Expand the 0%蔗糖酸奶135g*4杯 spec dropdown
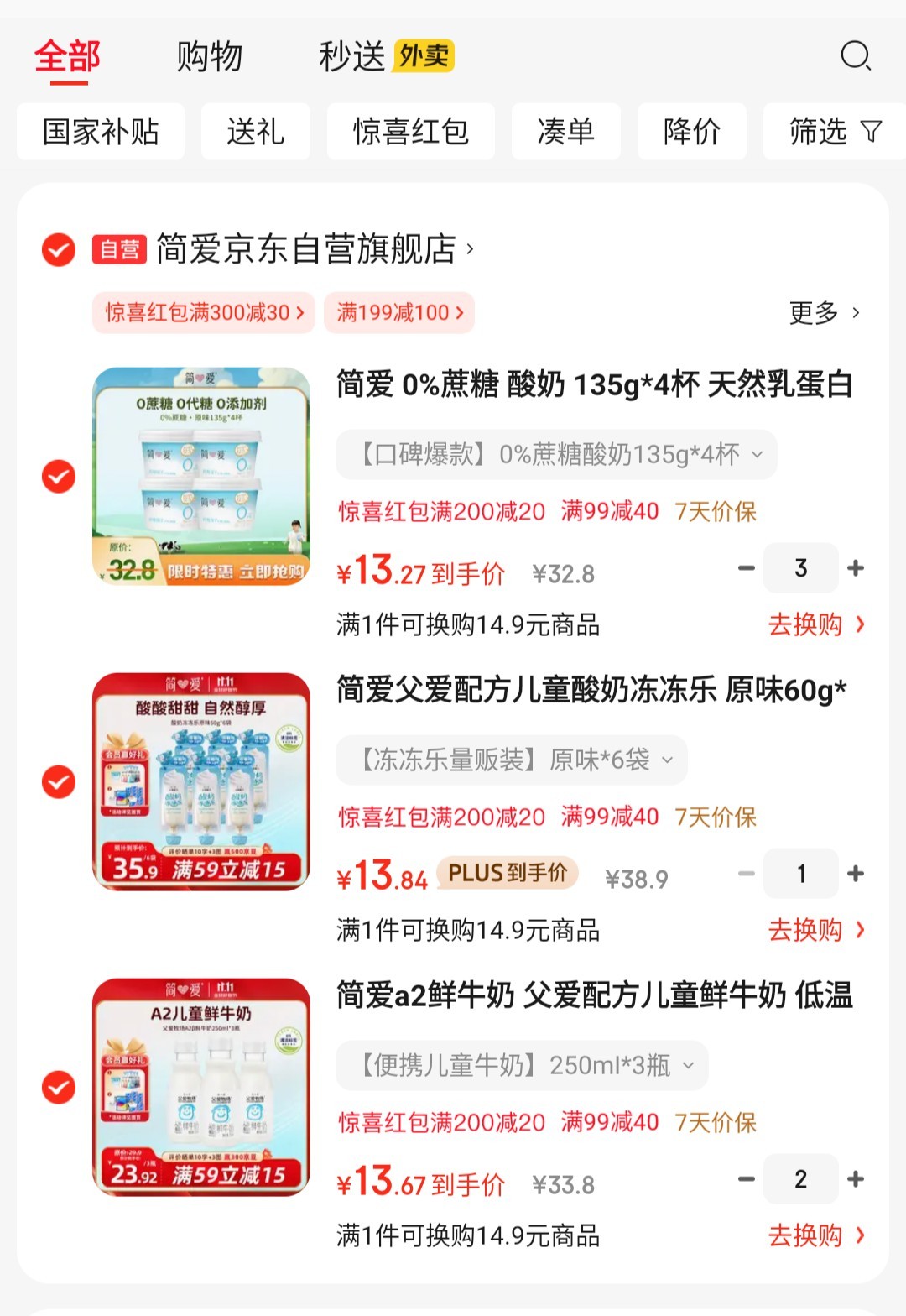 556,455
